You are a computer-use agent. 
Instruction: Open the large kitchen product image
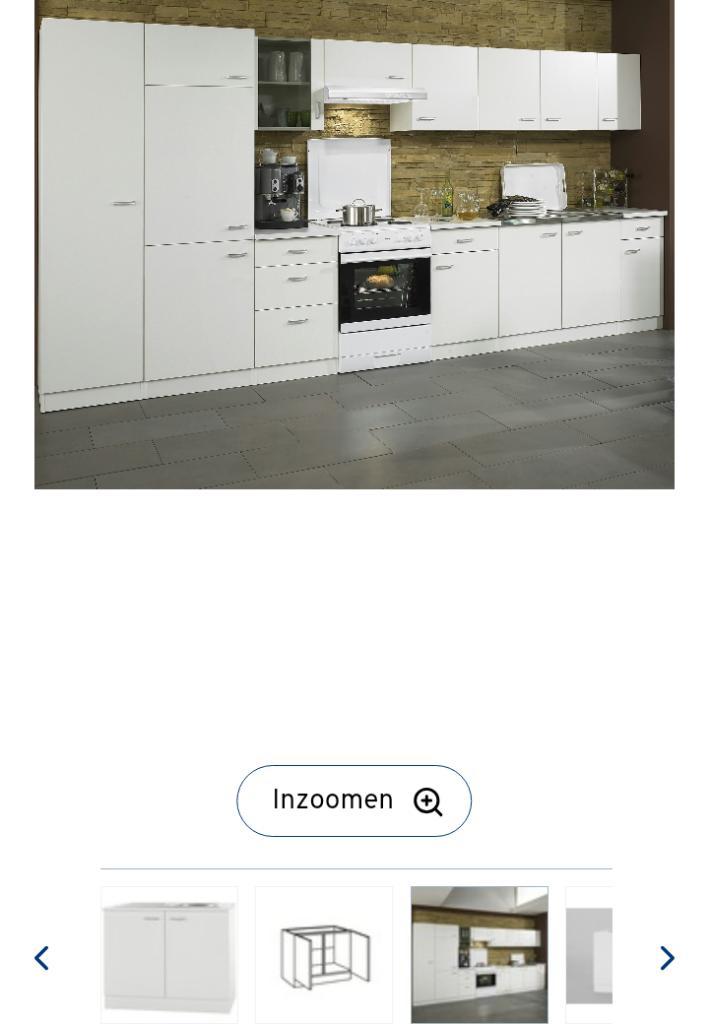pyautogui.click(x=354, y=244)
